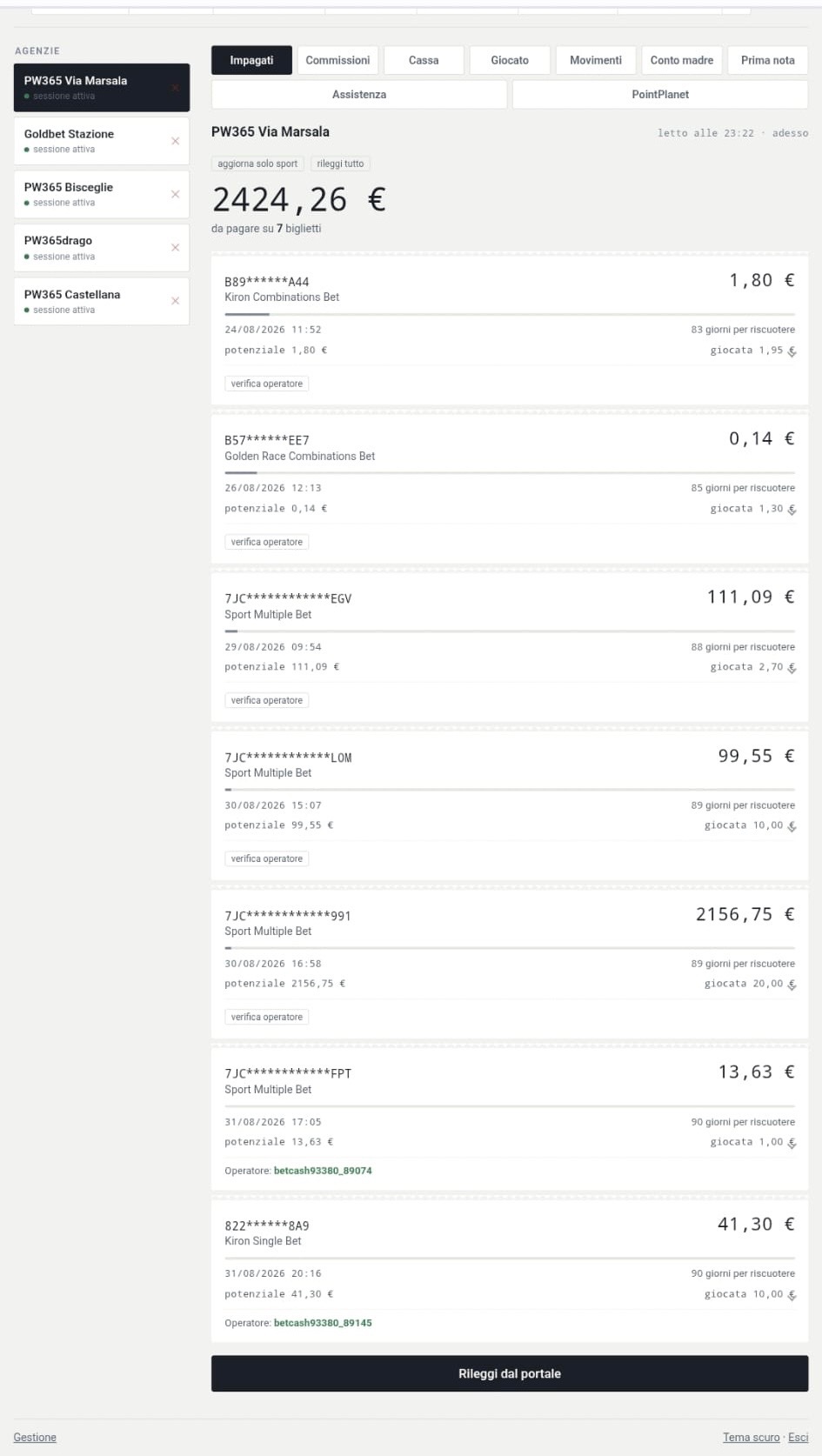Go to the Movimenti tab
Image resolution: width=822 pixels, height=1456 pixels.
coord(596,60)
